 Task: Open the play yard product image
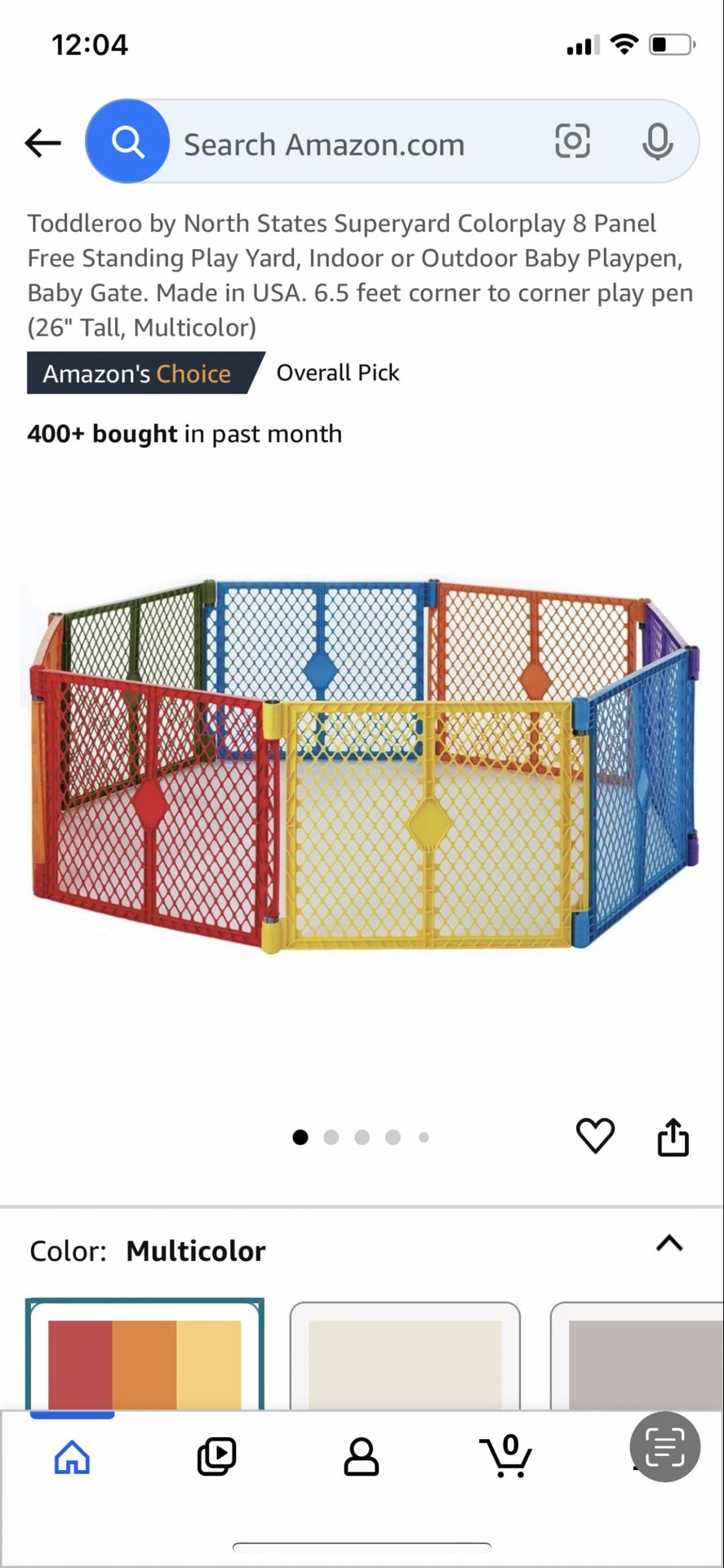pos(362,764)
